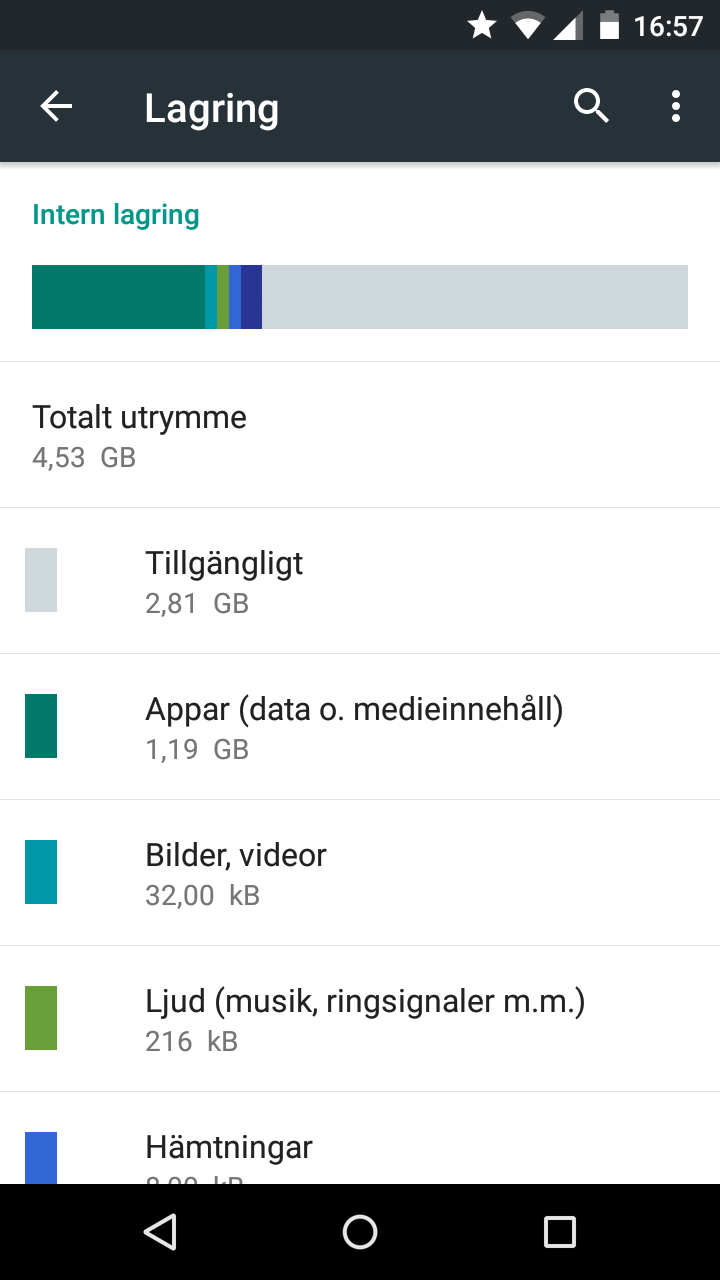Open Ljud (musik, ringsignaler m.m.)
This screenshot has height=1280, width=720.
(x=360, y=1019)
